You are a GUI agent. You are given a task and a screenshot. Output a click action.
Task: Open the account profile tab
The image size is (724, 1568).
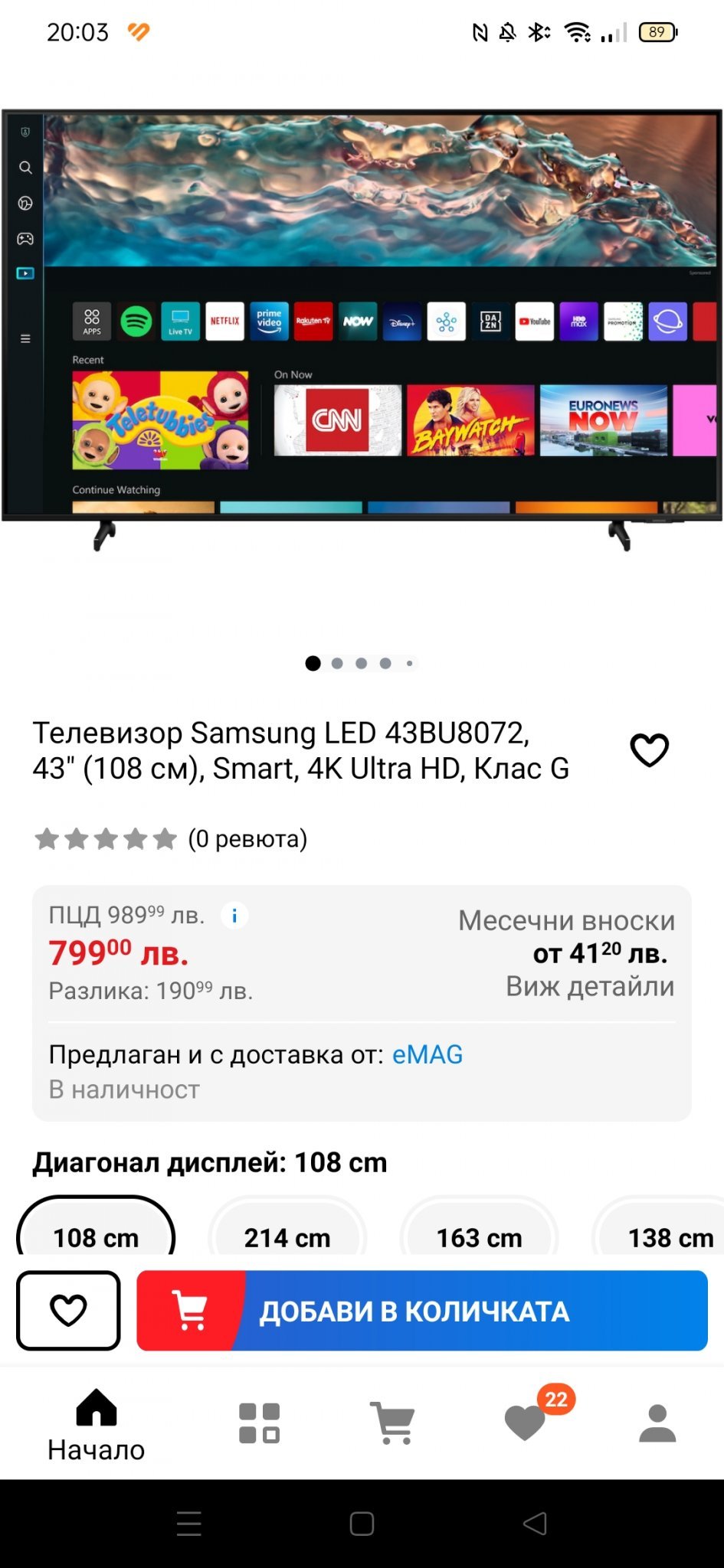point(657,1423)
